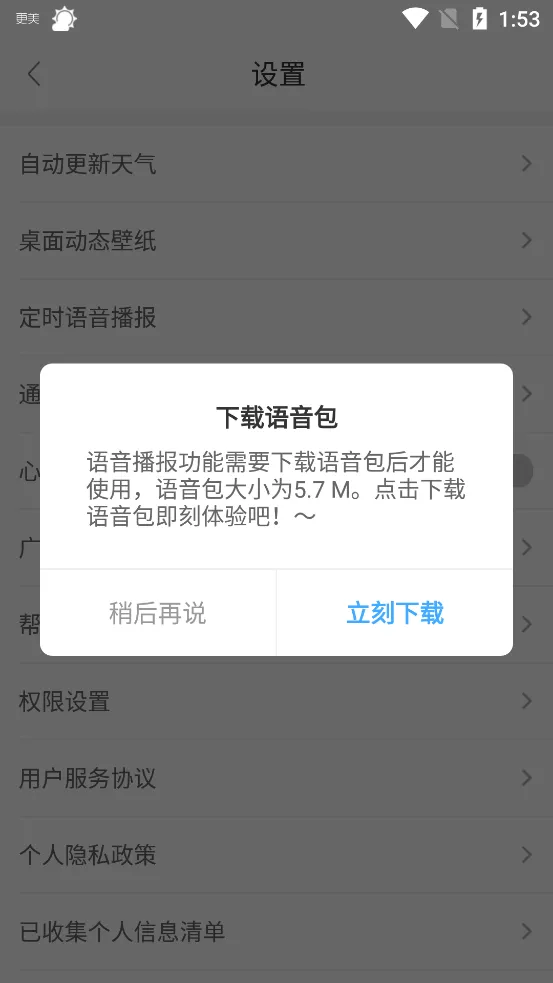Screen dimensions: 553x983
Task: Choose 稍后再说 to dismiss the dialog
Action: tap(158, 612)
